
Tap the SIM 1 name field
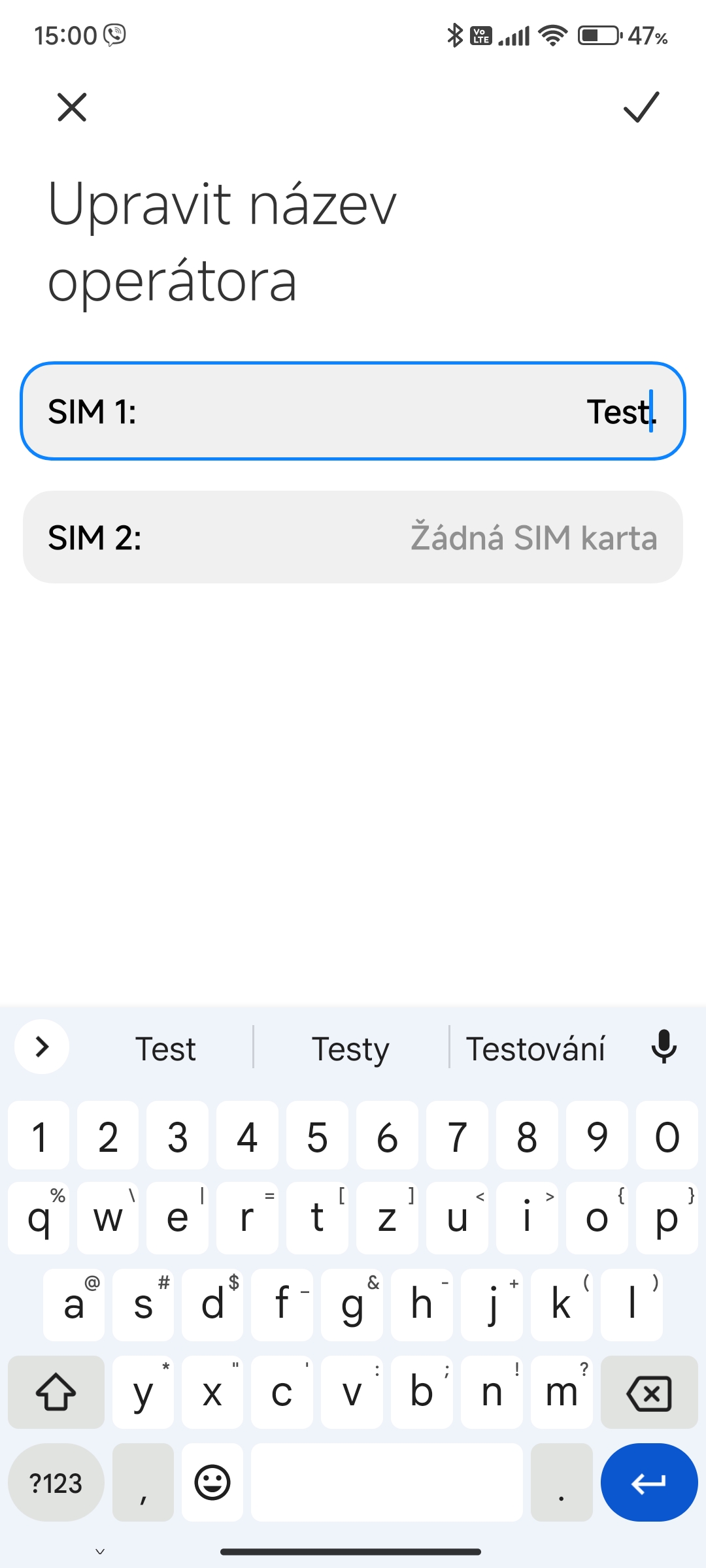pyautogui.click(x=353, y=411)
